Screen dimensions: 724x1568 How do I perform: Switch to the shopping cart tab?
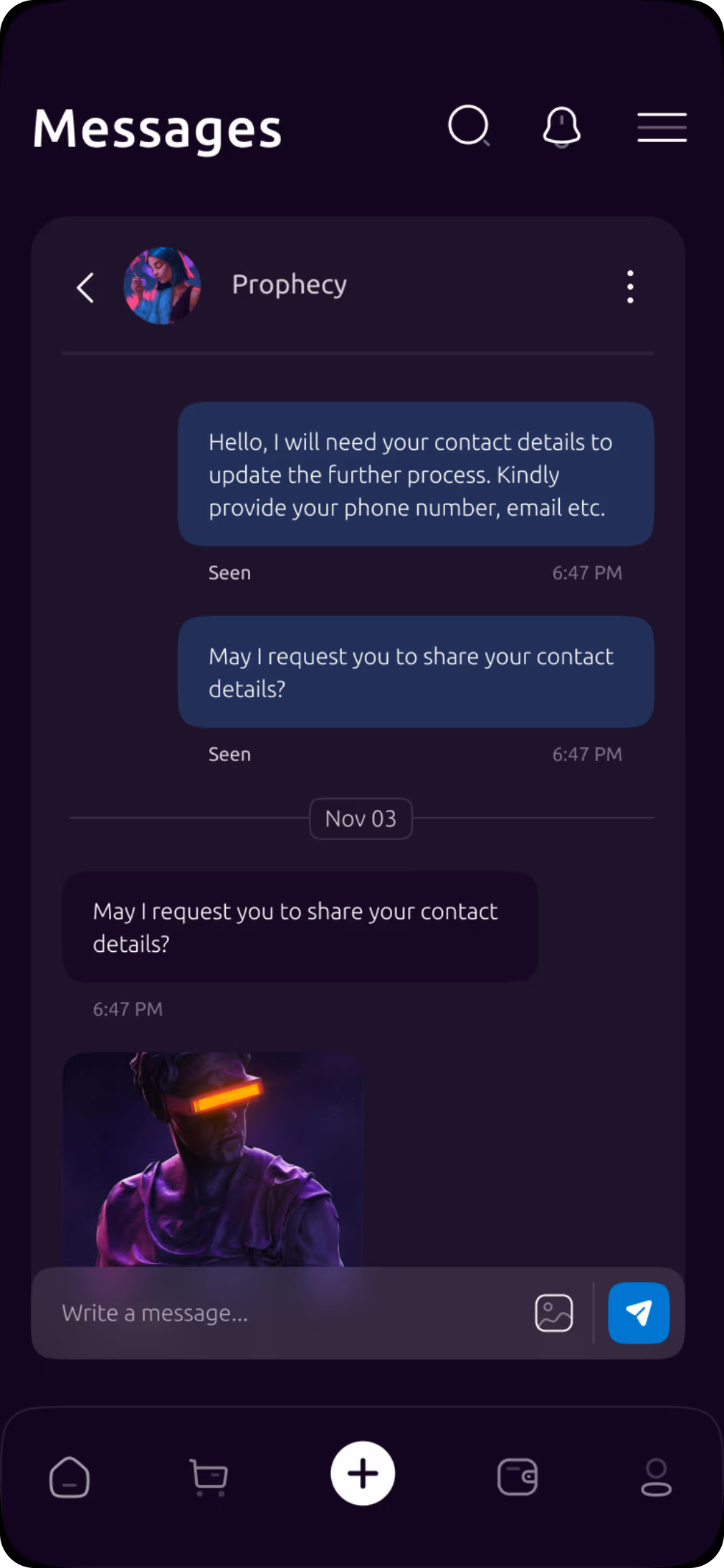(209, 1477)
